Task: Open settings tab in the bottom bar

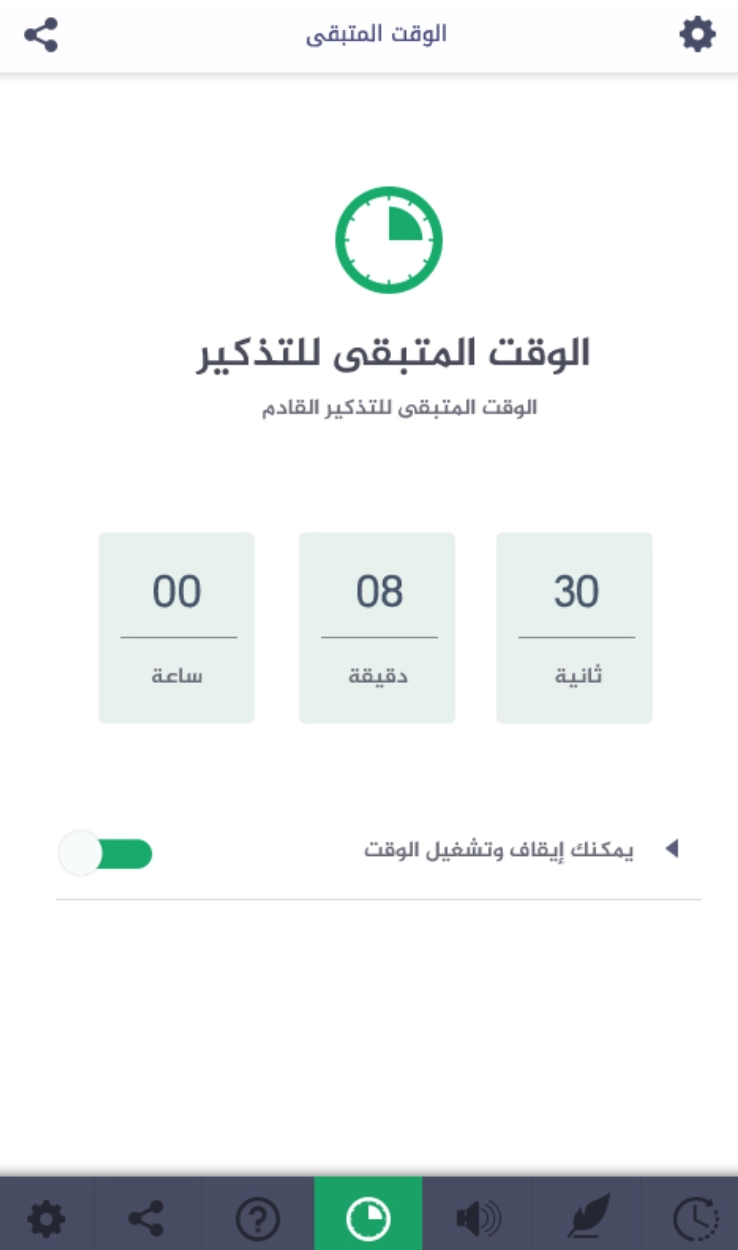Action: tap(46, 1218)
